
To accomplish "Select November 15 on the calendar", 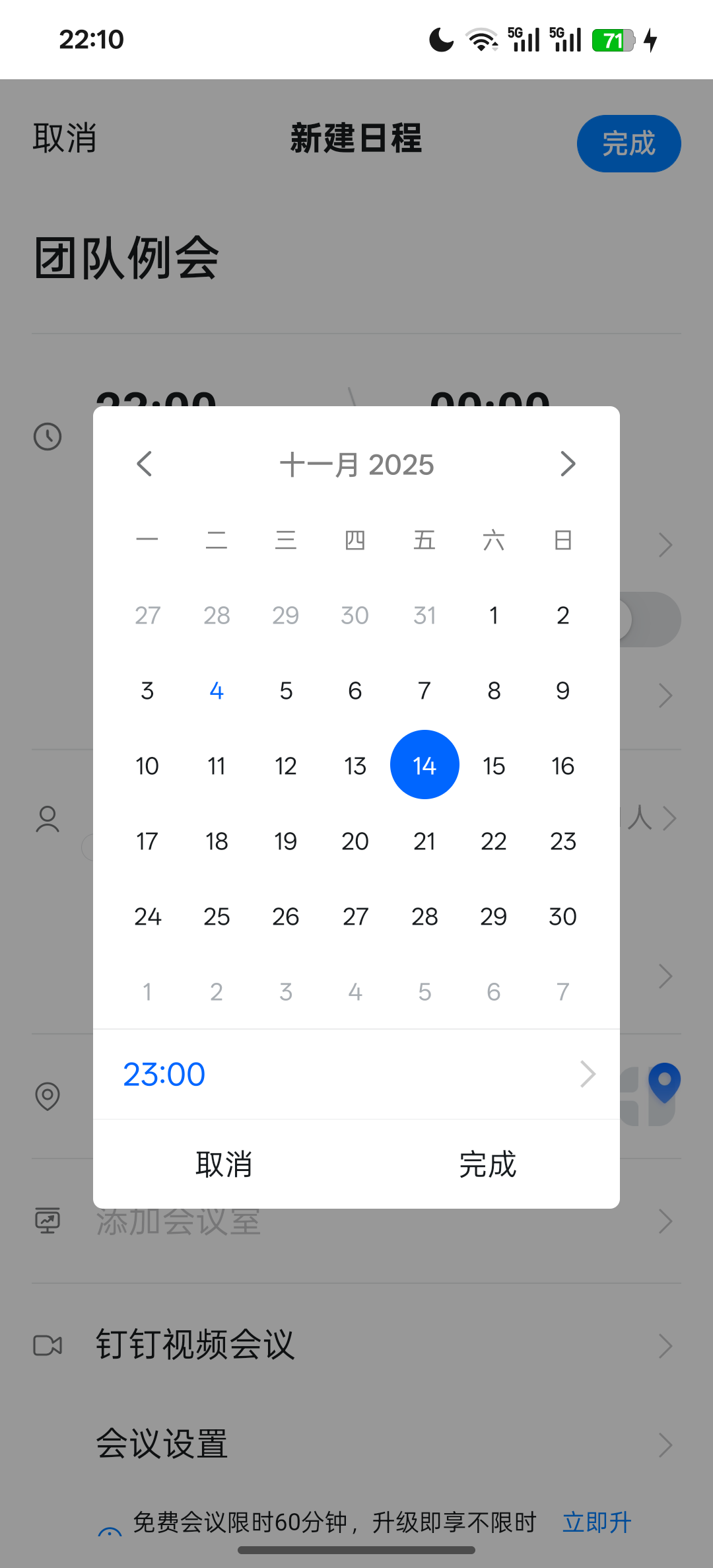I will click(494, 766).
